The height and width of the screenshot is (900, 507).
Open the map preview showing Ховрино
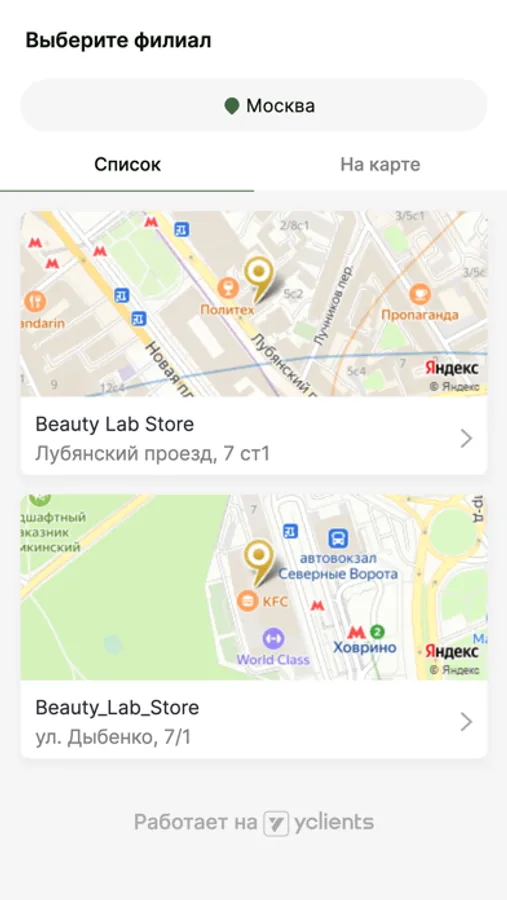click(x=254, y=587)
